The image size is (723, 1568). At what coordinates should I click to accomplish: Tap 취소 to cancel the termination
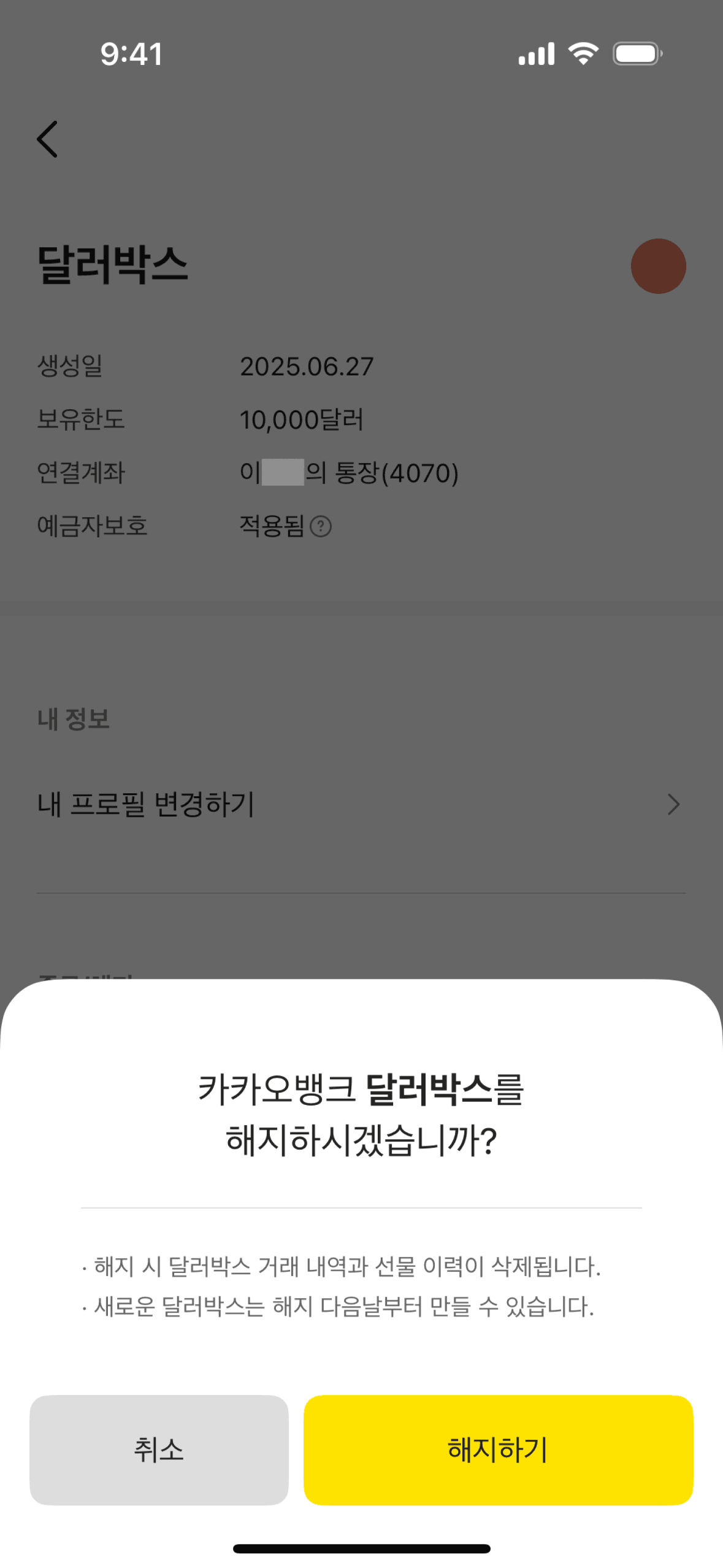159,1449
